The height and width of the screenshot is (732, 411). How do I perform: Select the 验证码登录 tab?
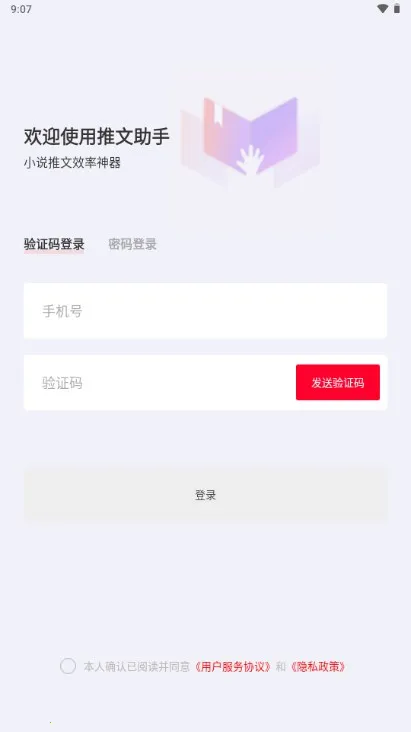[x=54, y=244]
